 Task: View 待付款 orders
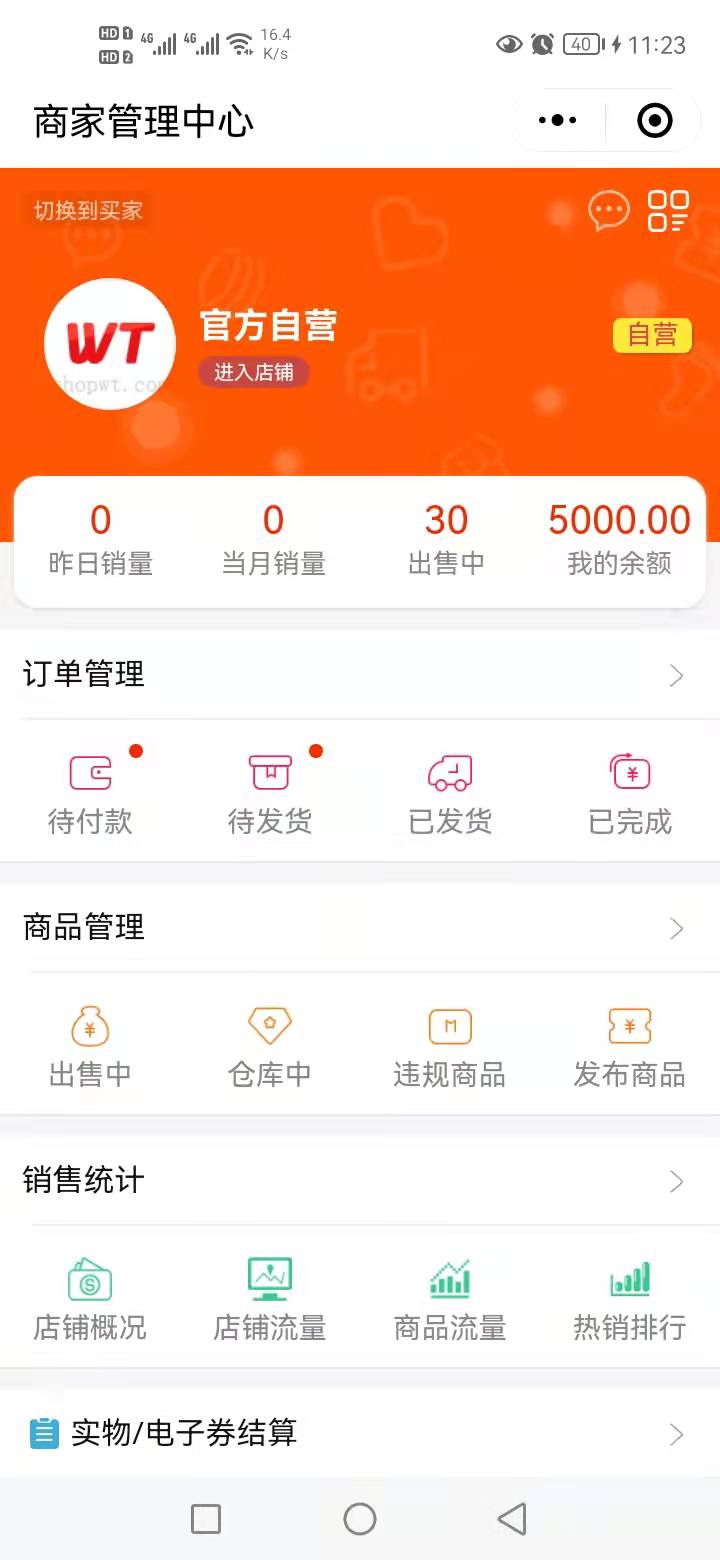point(90,795)
